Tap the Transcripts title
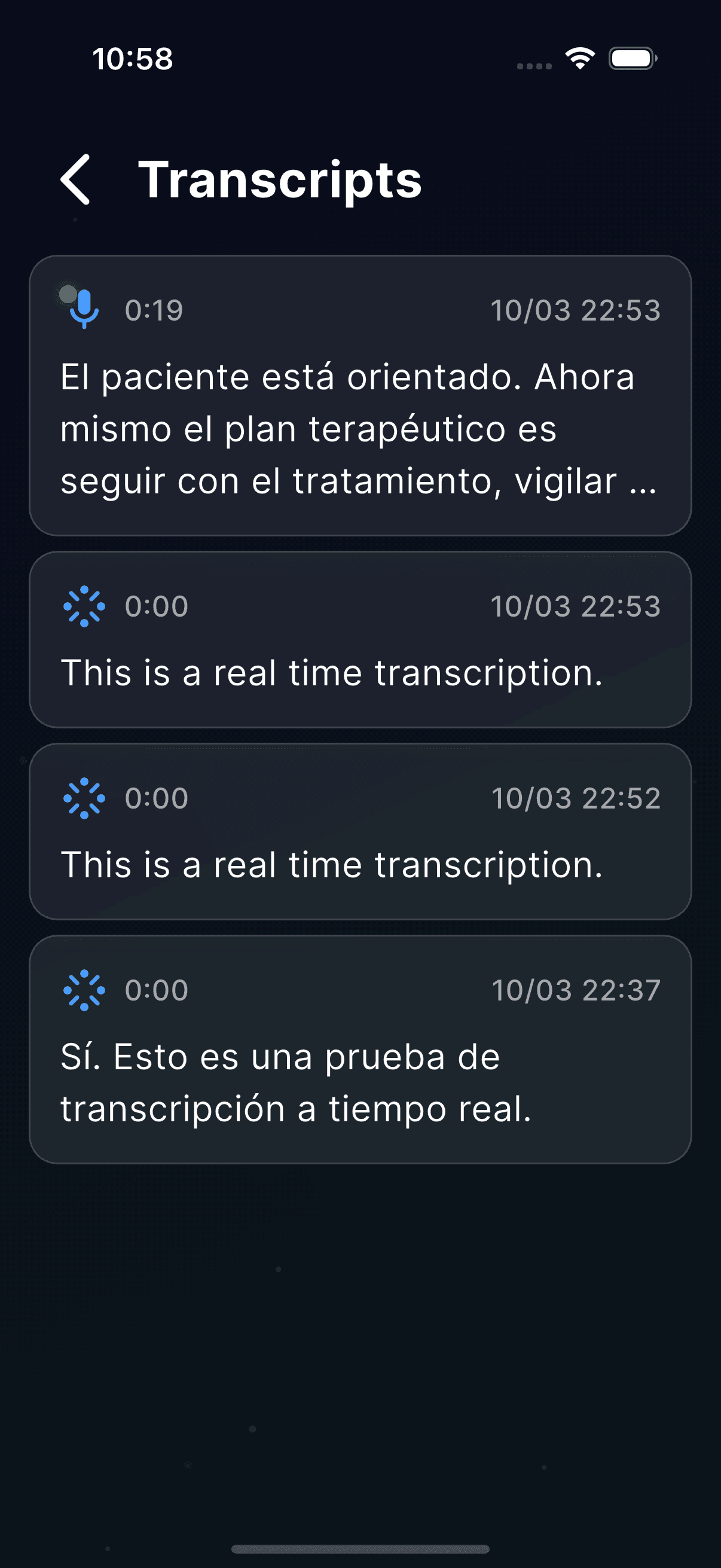Image resolution: width=721 pixels, height=1568 pixels. tap(280, 179)
